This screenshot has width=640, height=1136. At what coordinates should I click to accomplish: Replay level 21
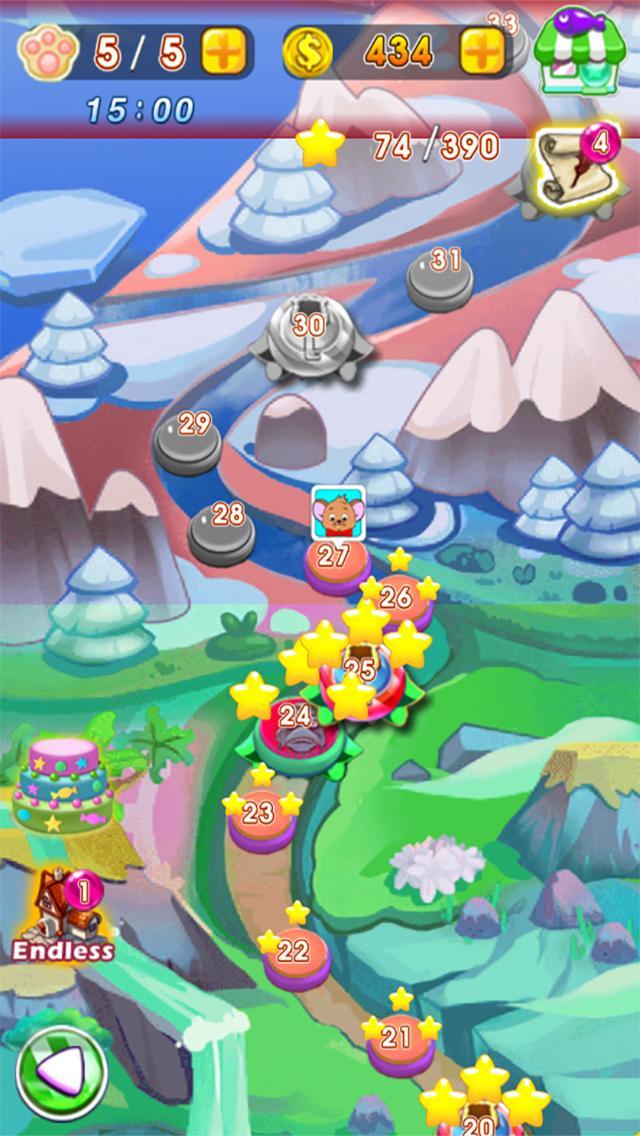(x=398, y=1042)
